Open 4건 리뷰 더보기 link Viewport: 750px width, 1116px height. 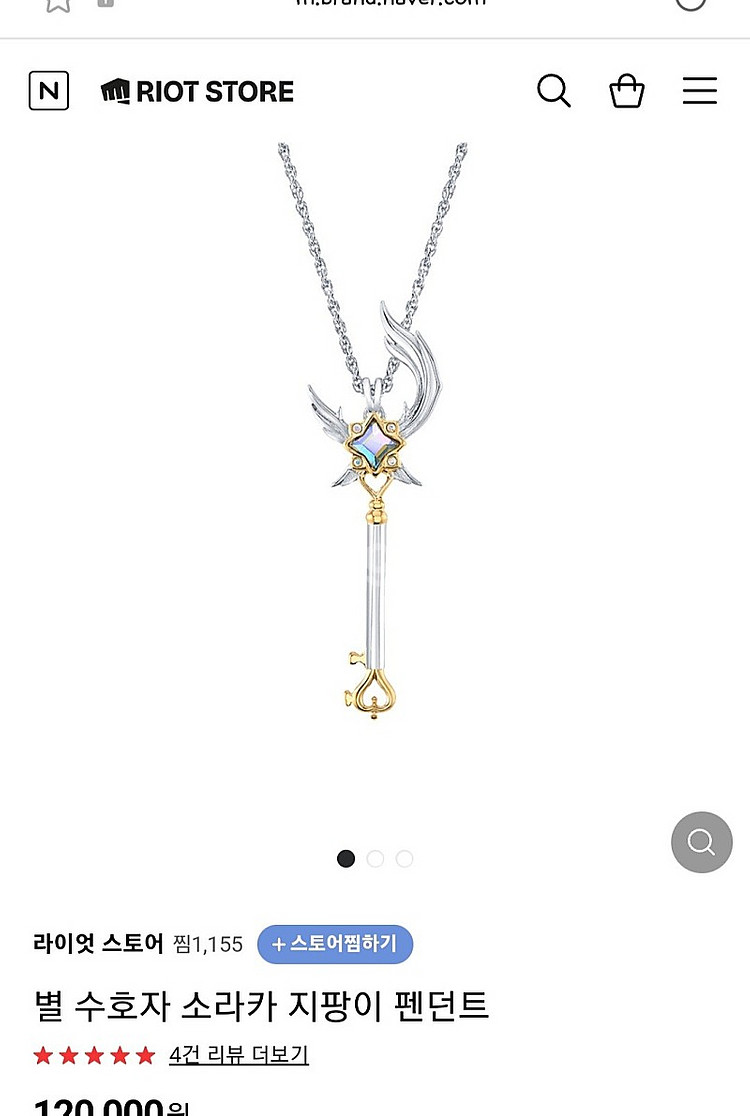tap(239, 1054)
